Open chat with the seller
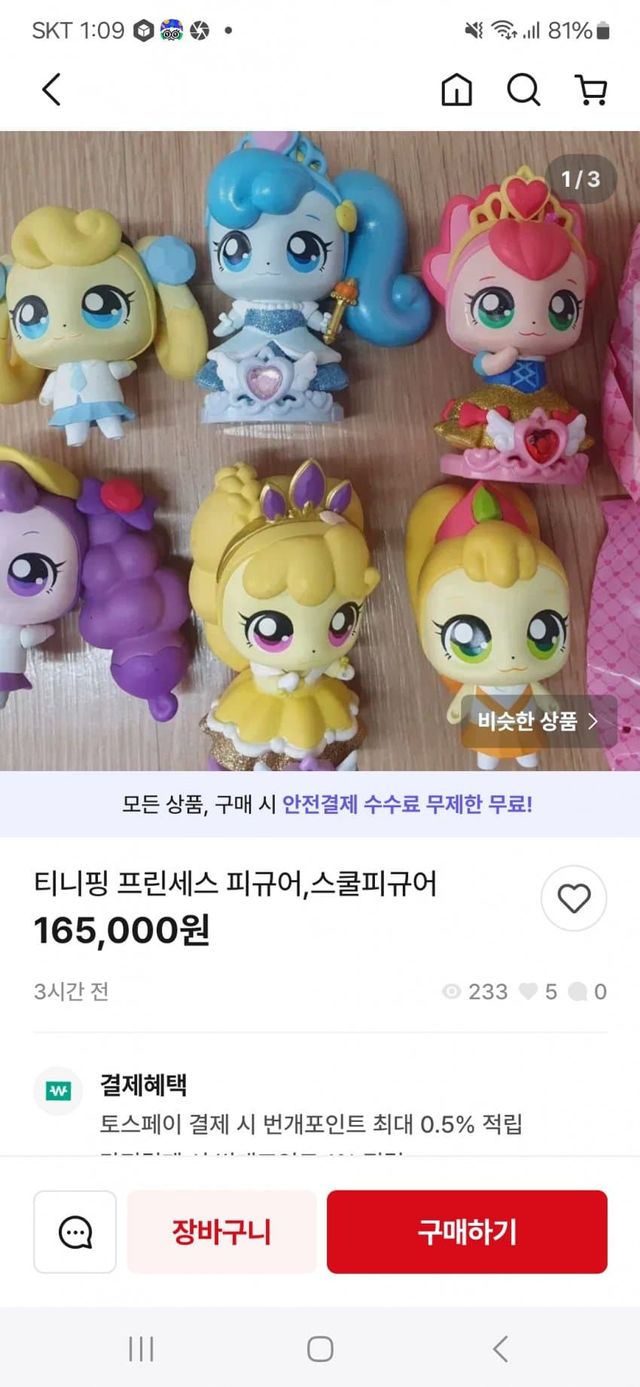The image size is (640, 1387). (x=75, y=1231)
